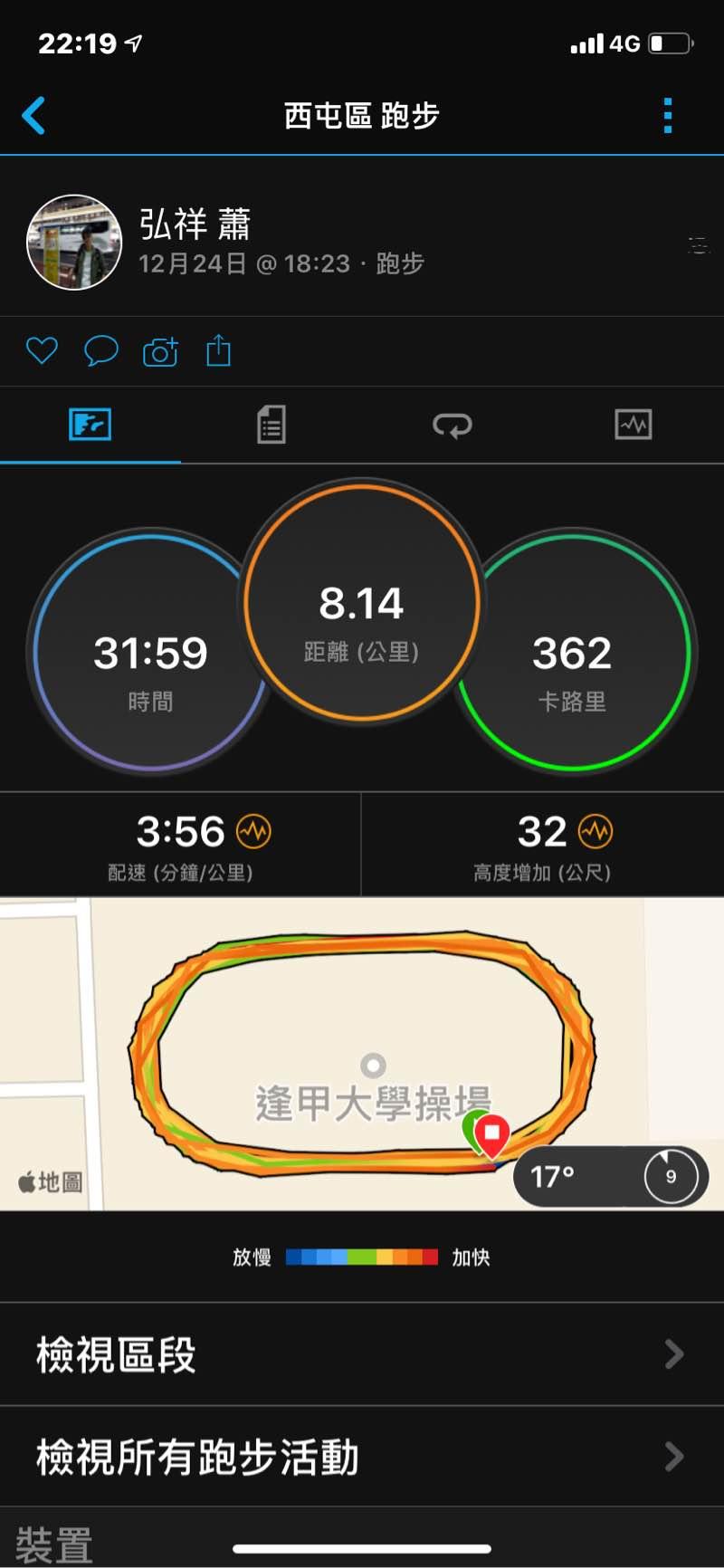This screenshot has height=1568, width=724.
Task: Open 檢視所有跑步活動 row
Action: coord(362,1457)
